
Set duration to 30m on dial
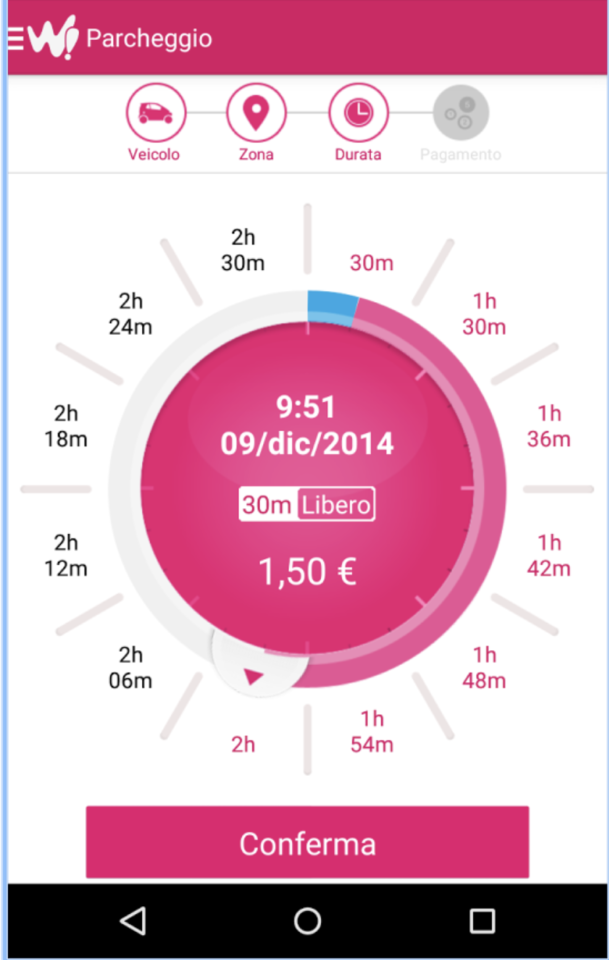371,263
